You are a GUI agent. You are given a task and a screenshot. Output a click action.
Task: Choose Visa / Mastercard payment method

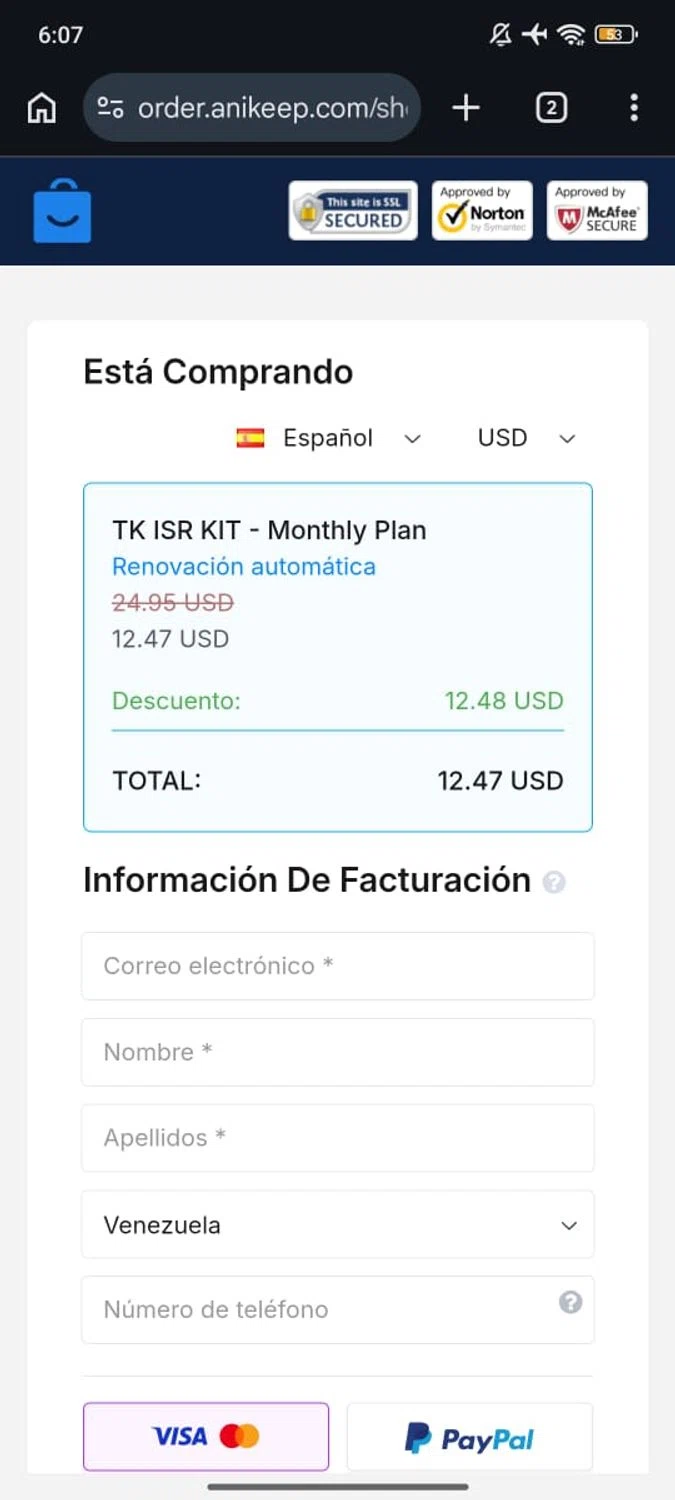click(x=206, y=1437)
